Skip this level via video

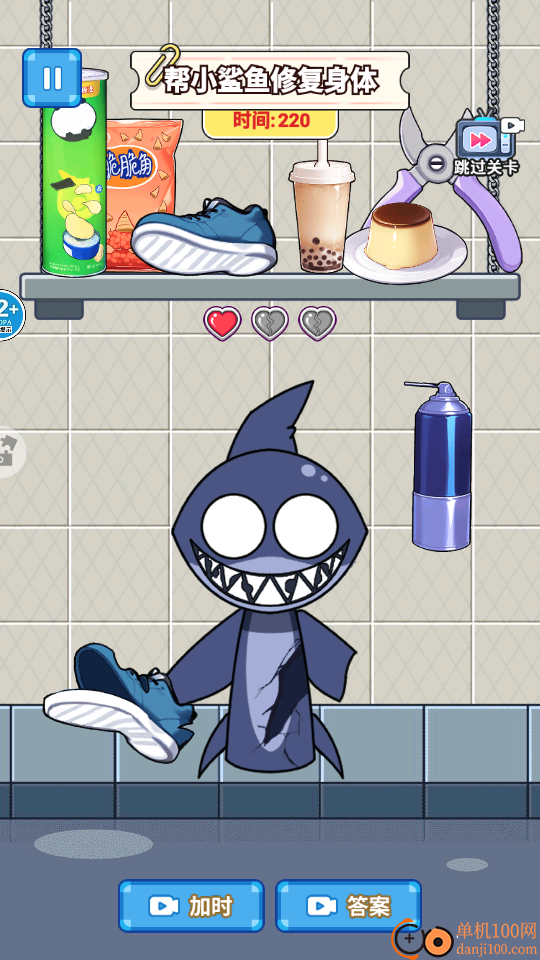487,144
